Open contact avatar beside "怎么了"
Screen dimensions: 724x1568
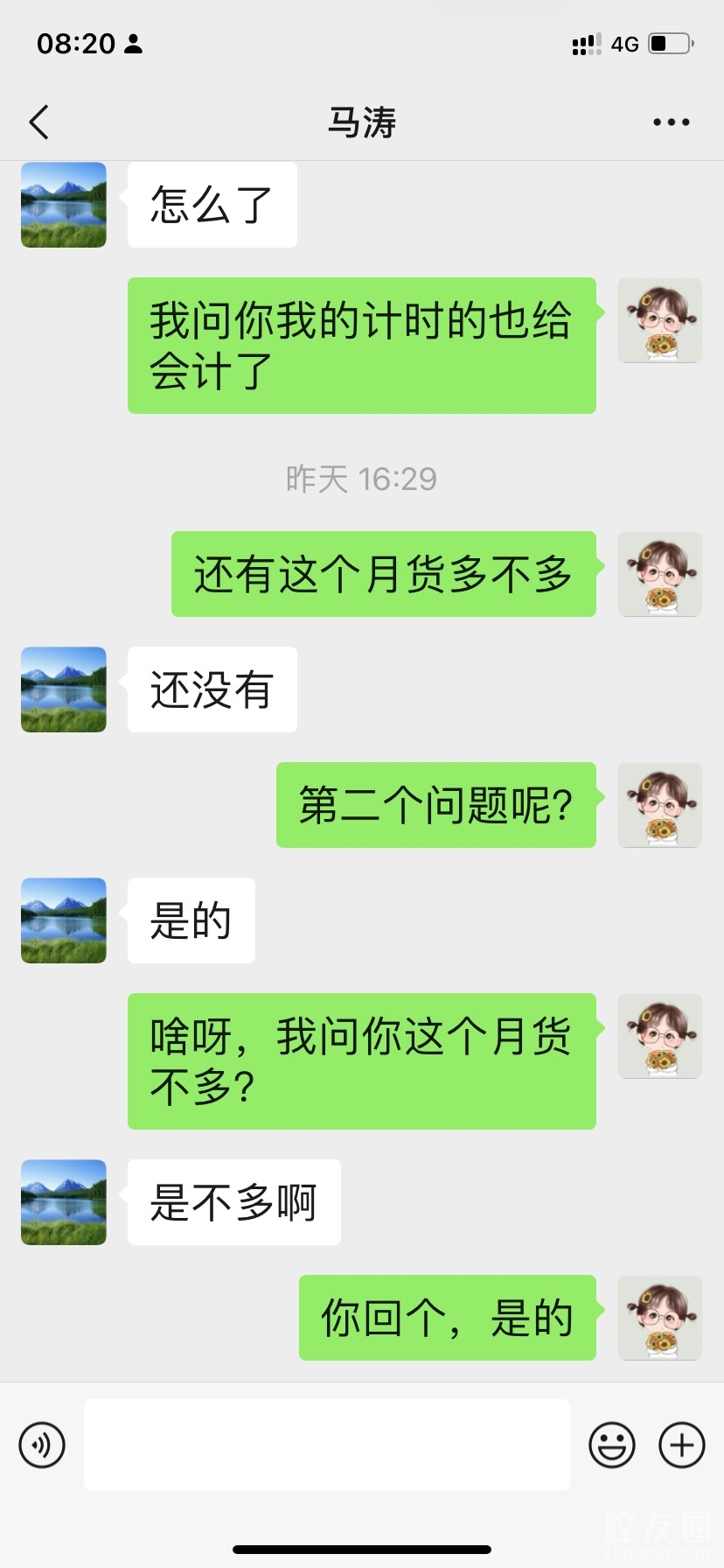[x=64, y=205]
